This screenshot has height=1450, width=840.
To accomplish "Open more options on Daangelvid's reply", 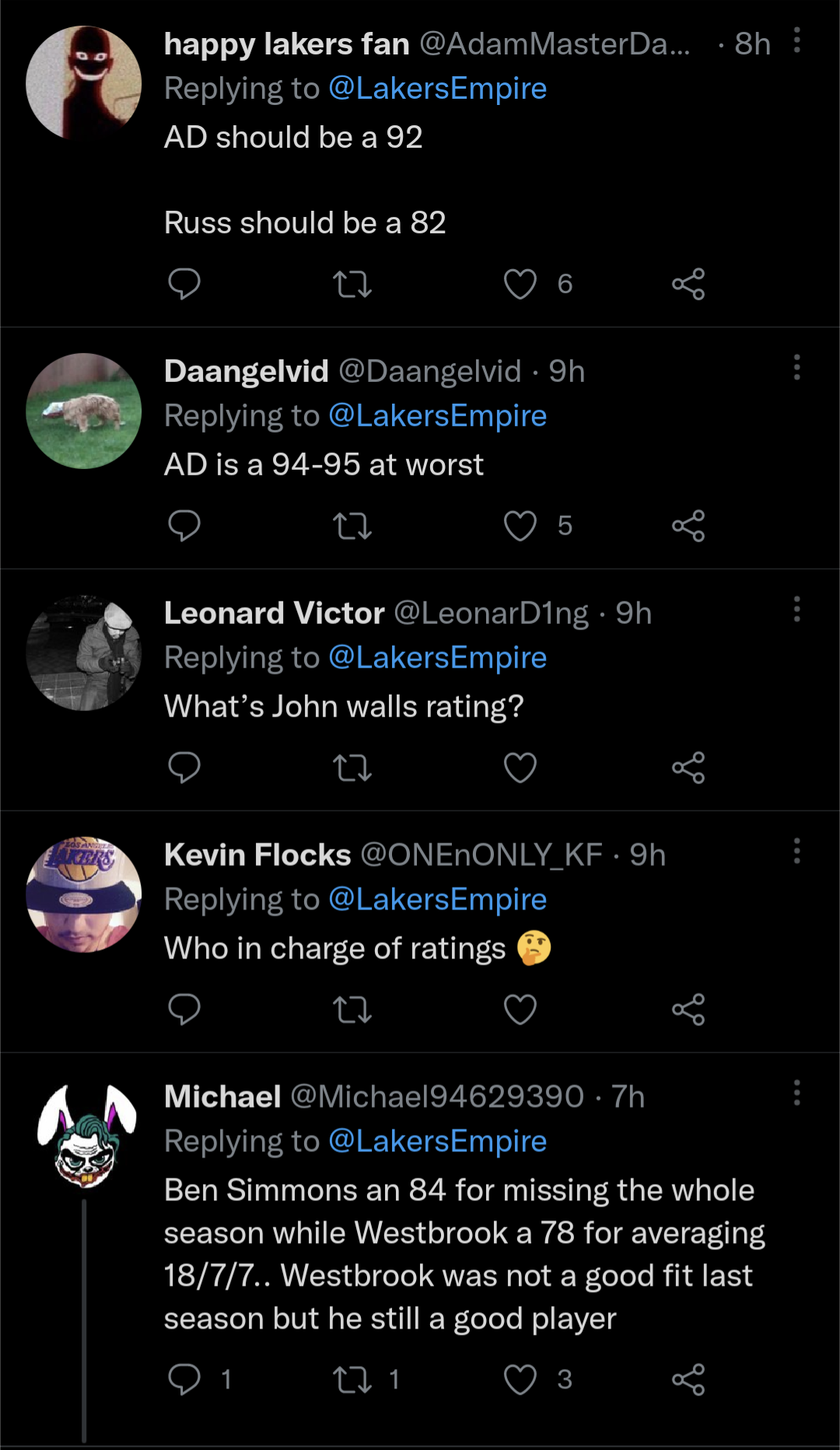I will (x=796, y=367).
